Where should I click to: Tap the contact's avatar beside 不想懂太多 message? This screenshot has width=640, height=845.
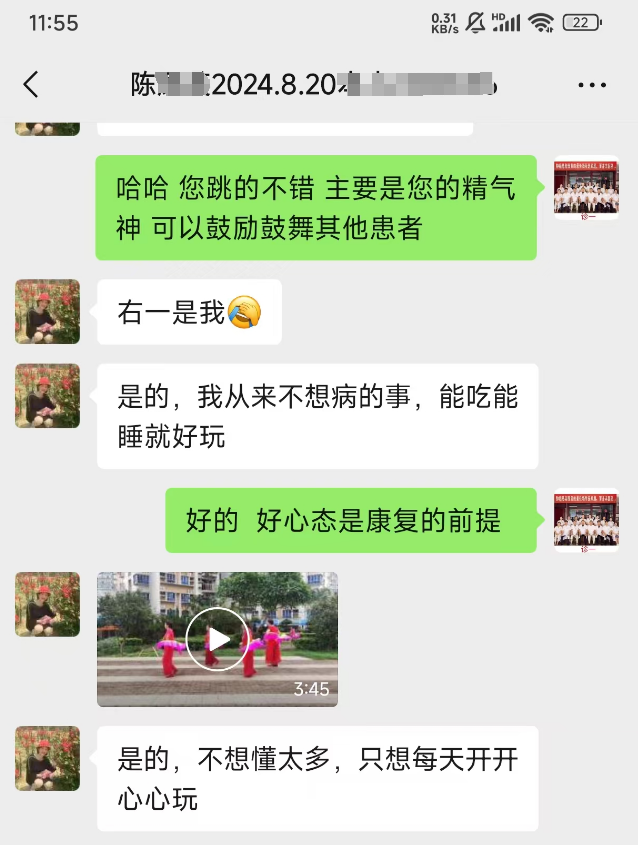click(x=47, y=759)
